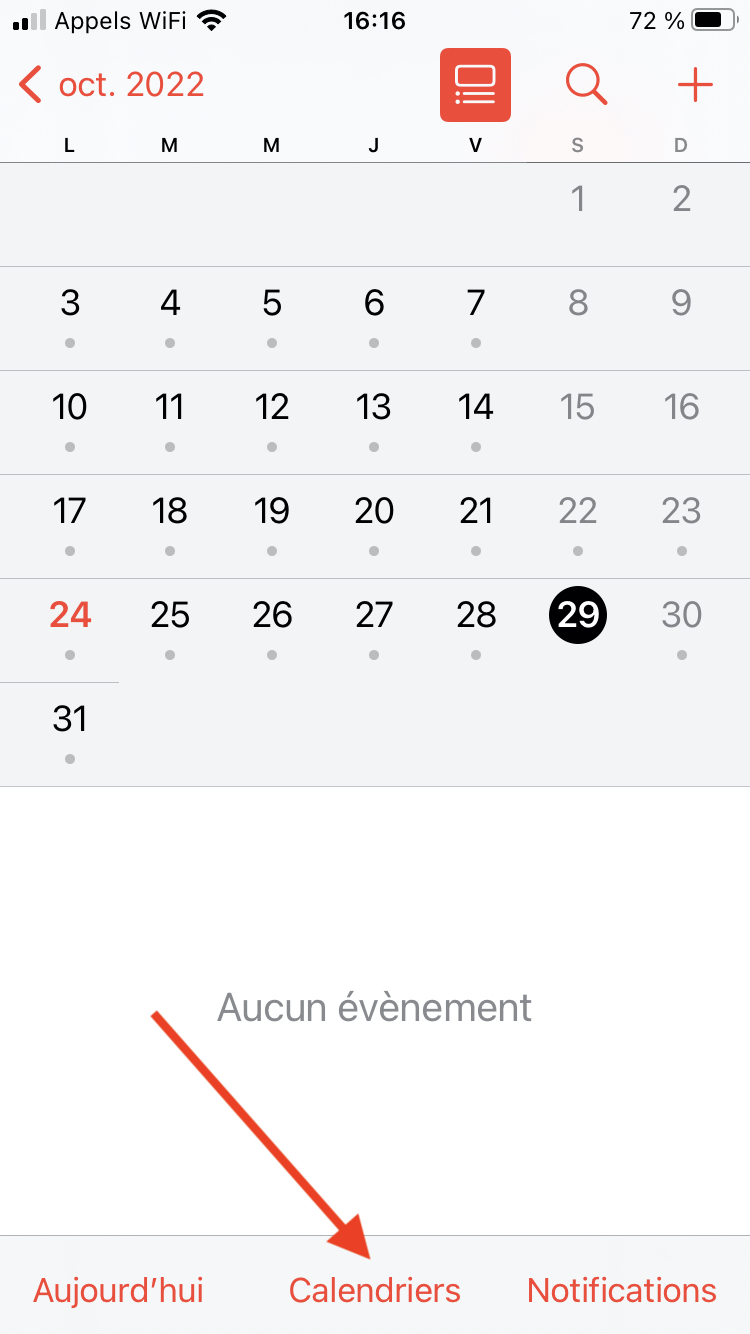Toggle the event list view icon

pyautogui.click(x=475, y=85)
